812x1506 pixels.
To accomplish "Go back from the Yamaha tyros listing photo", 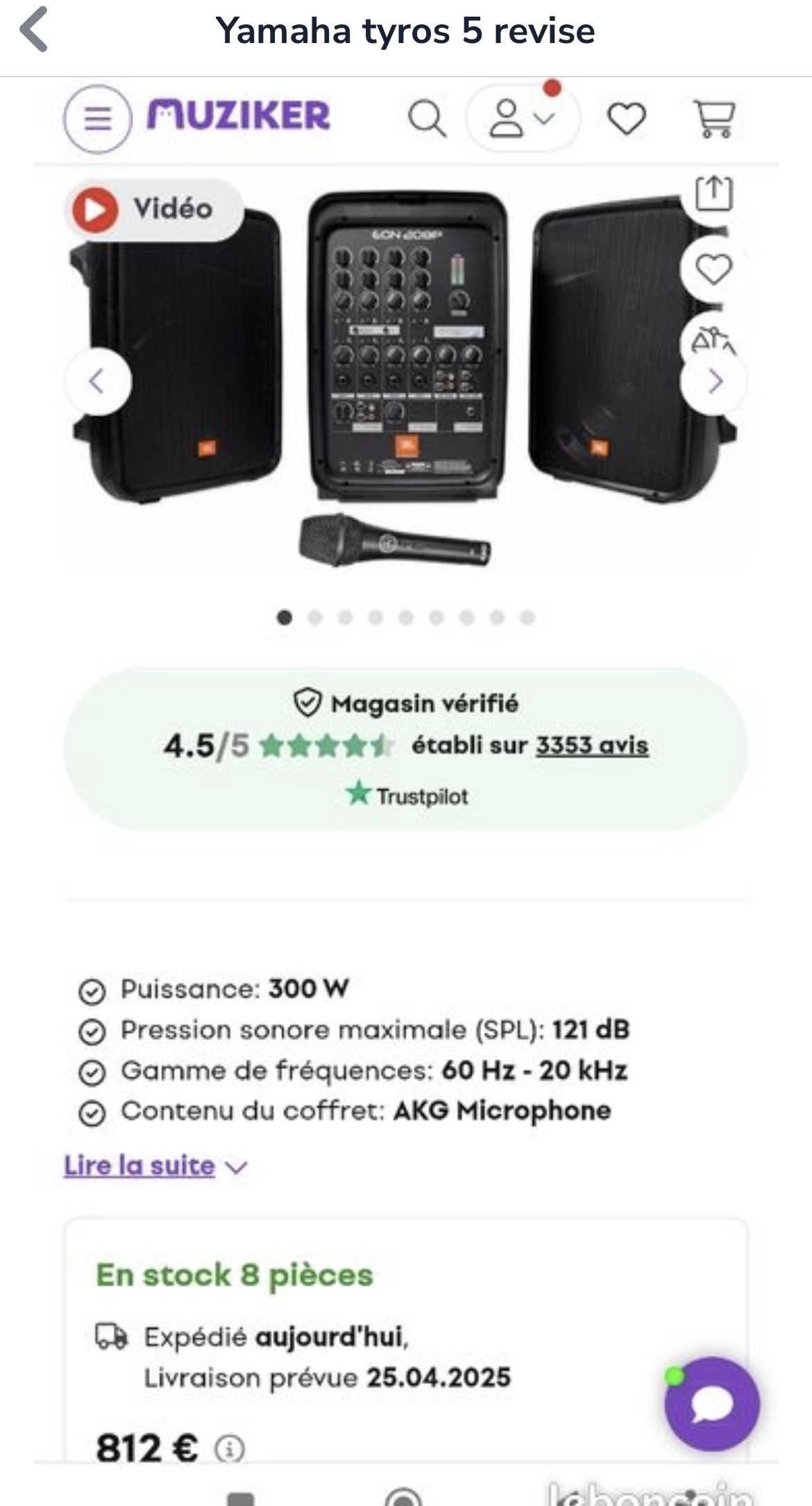I will (x=33, y=30).
